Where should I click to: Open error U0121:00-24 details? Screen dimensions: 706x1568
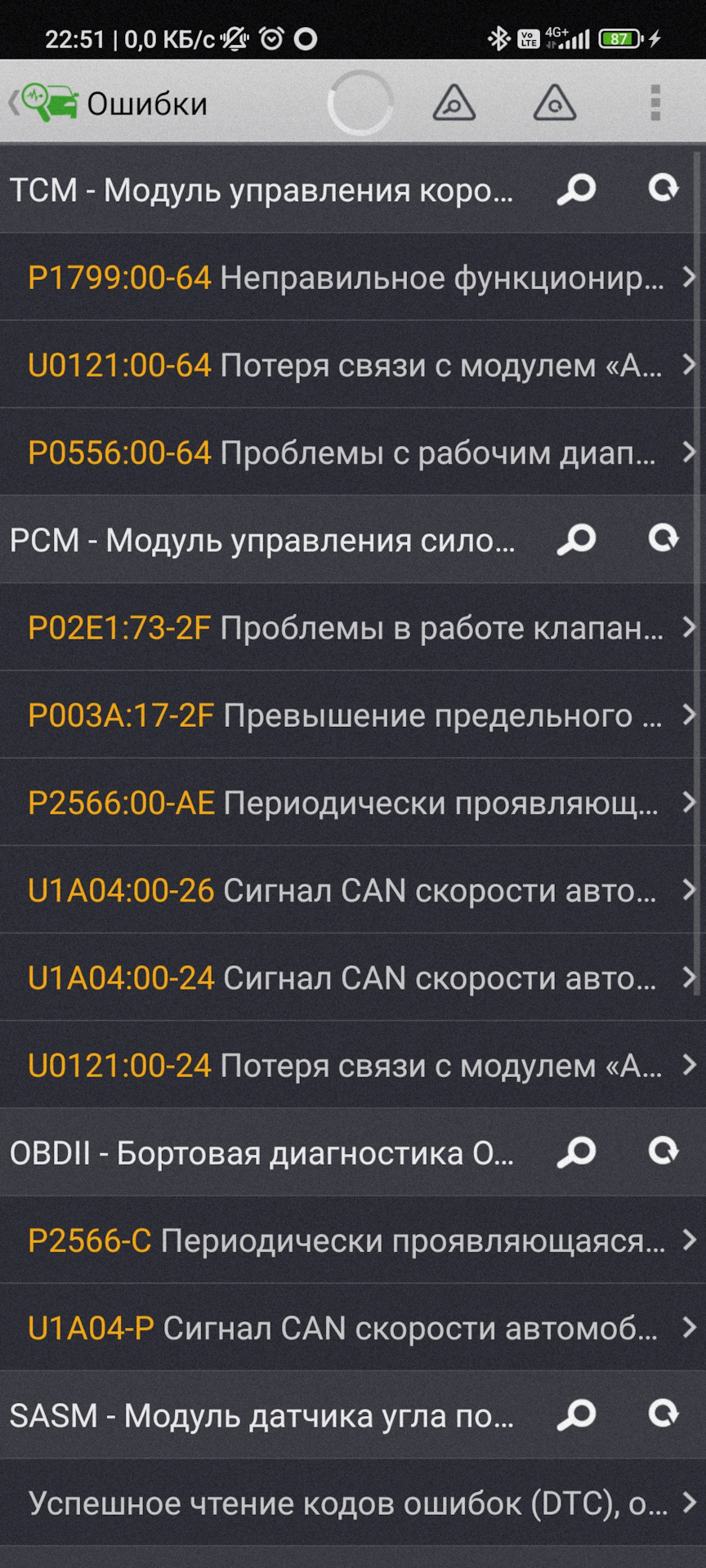tap(351, 1066)
